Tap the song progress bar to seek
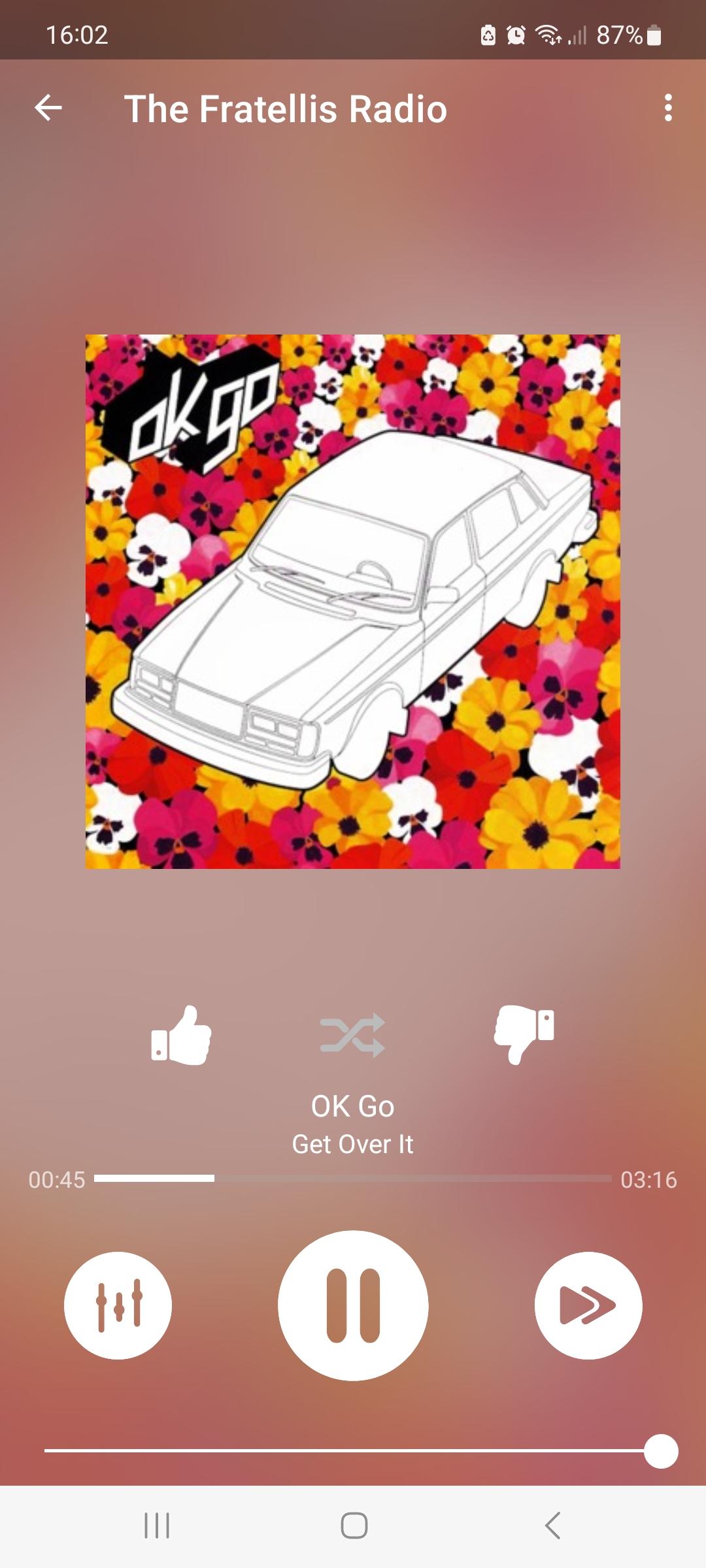 [353, 1179]
